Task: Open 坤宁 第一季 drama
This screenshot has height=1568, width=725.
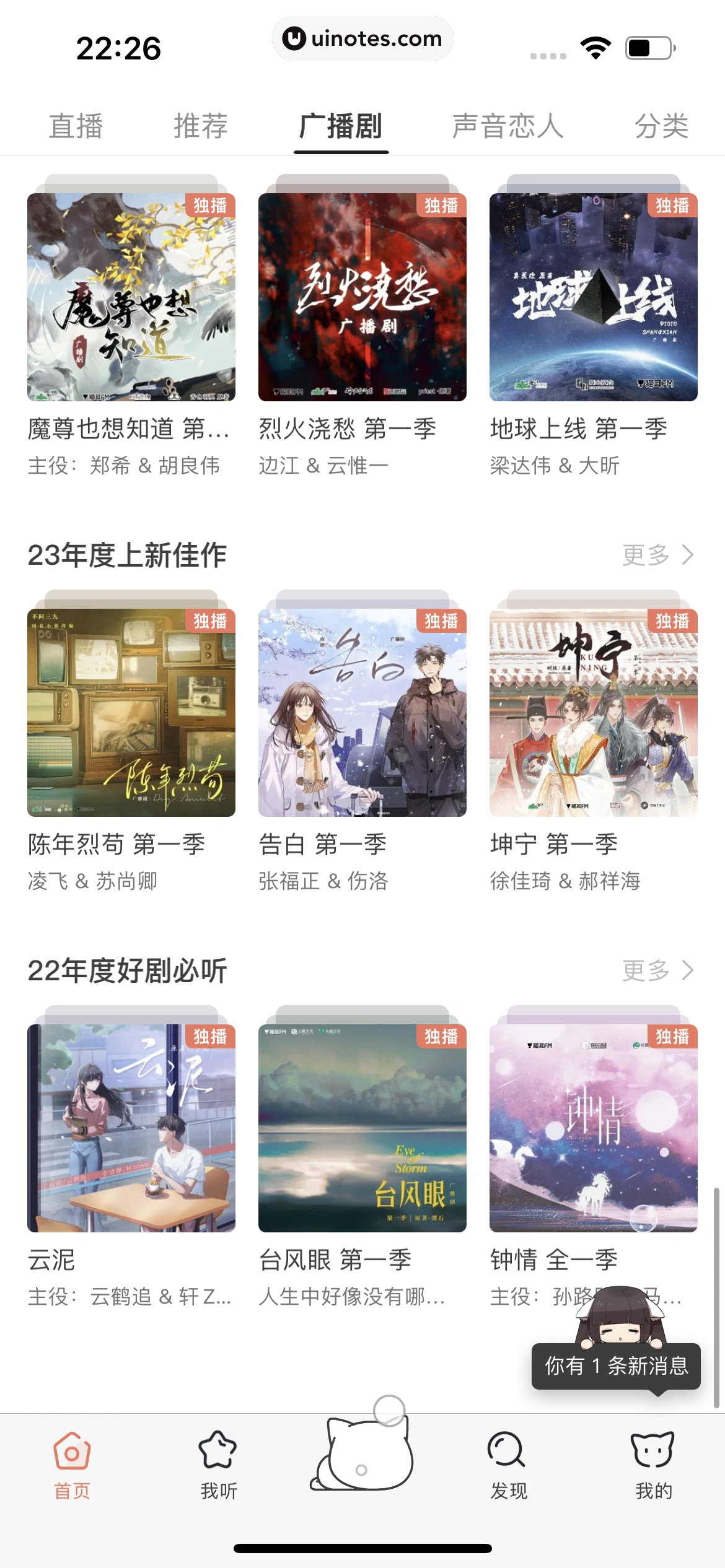Action: click(x=594, y=712)
